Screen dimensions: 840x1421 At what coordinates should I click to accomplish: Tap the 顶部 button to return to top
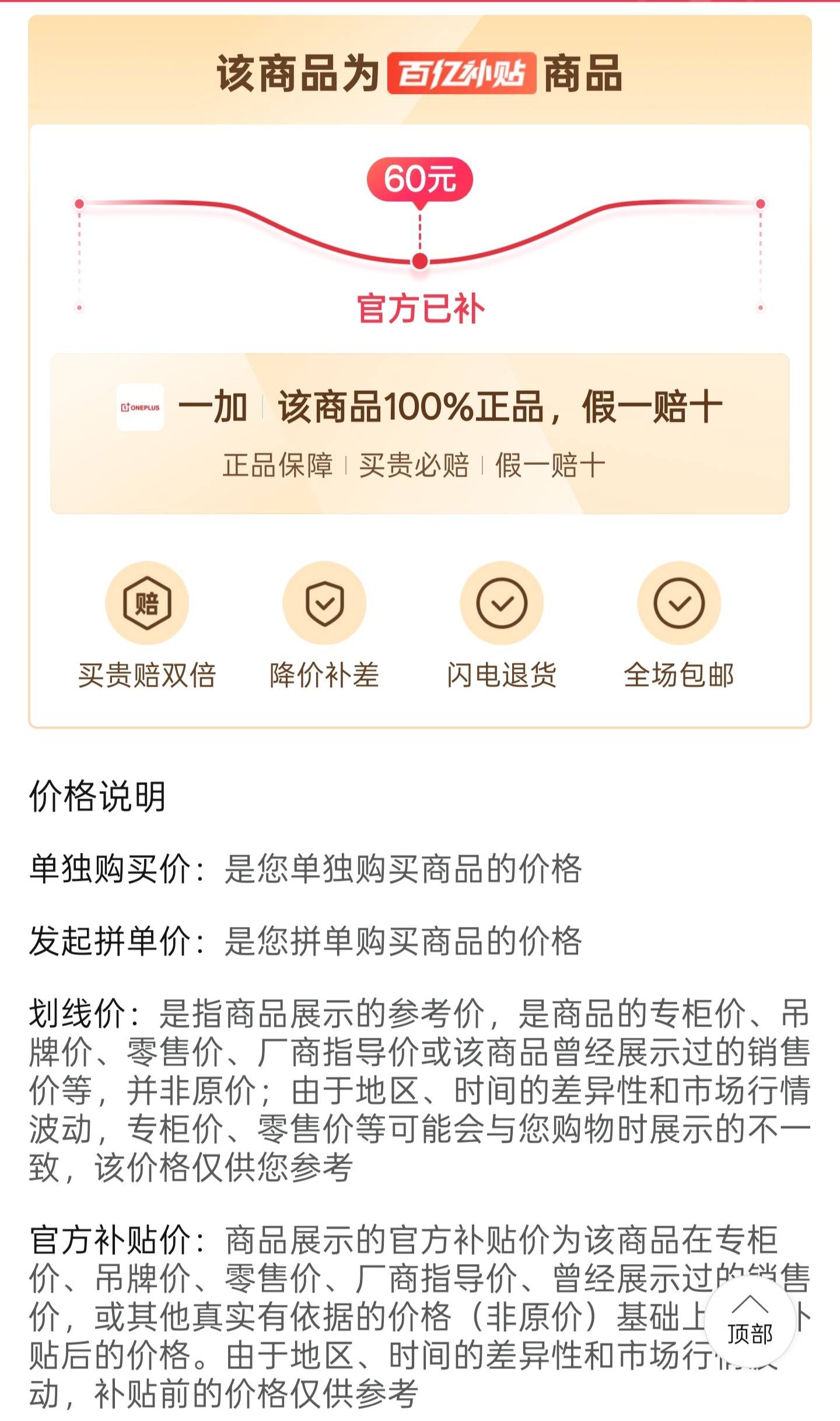(750, 1321)
